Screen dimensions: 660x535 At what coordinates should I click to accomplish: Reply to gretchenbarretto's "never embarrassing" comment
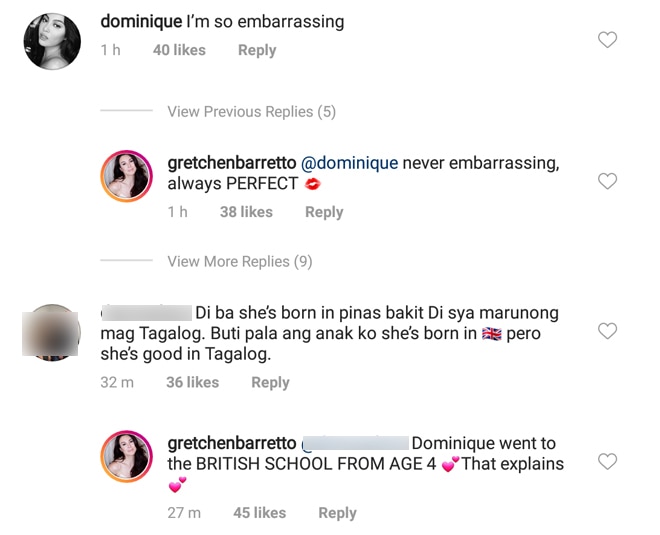pyautogui.click(x=324, y=212)
